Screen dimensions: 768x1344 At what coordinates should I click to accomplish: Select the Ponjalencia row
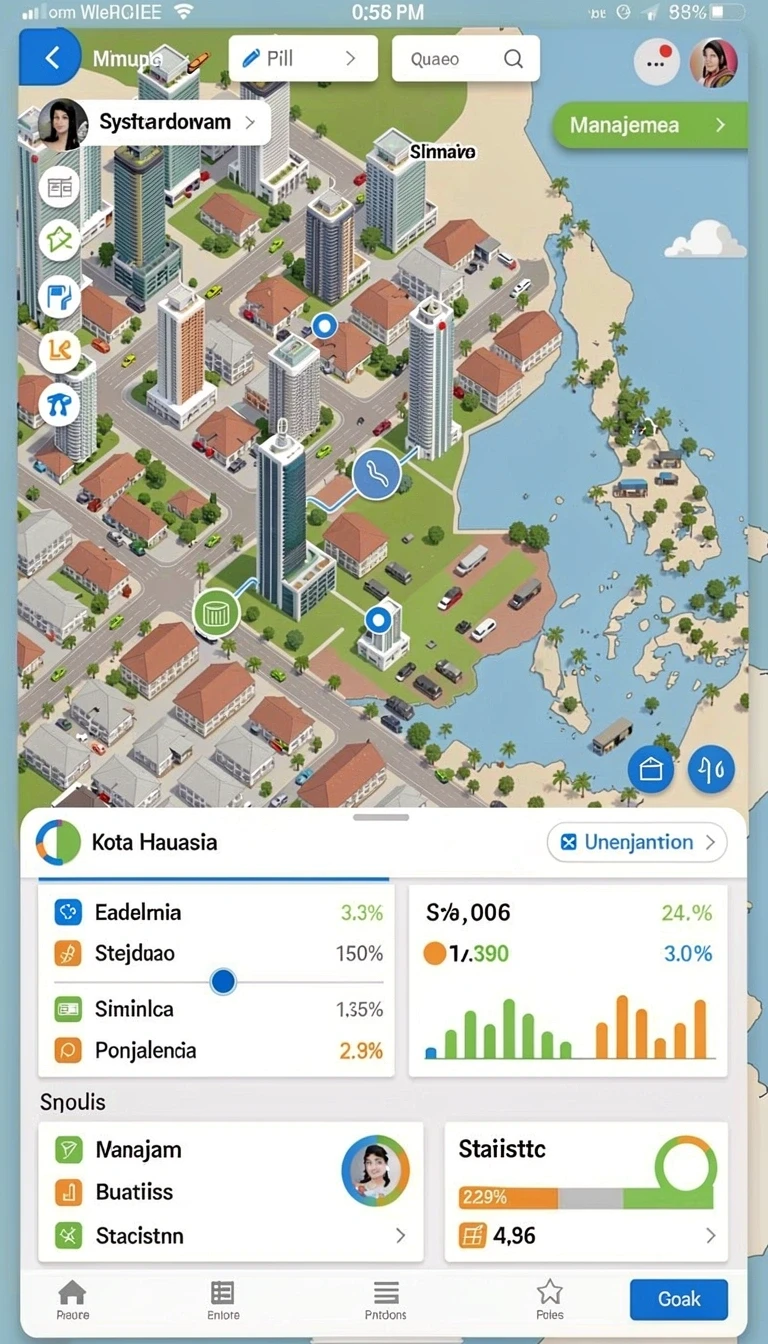(x=217, y=1050)
